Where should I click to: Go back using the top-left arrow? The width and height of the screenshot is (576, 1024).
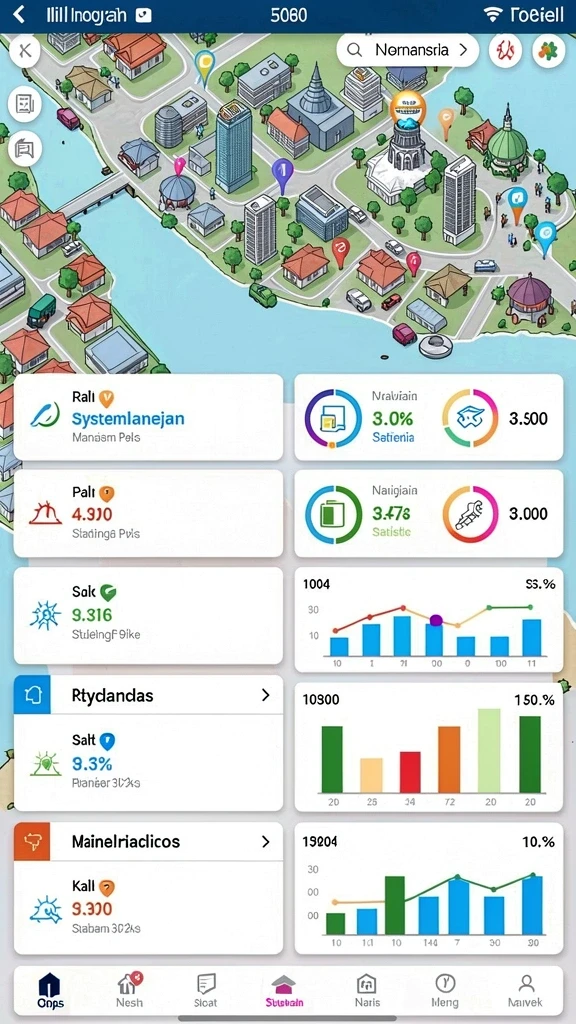click(x=20, y=16)
